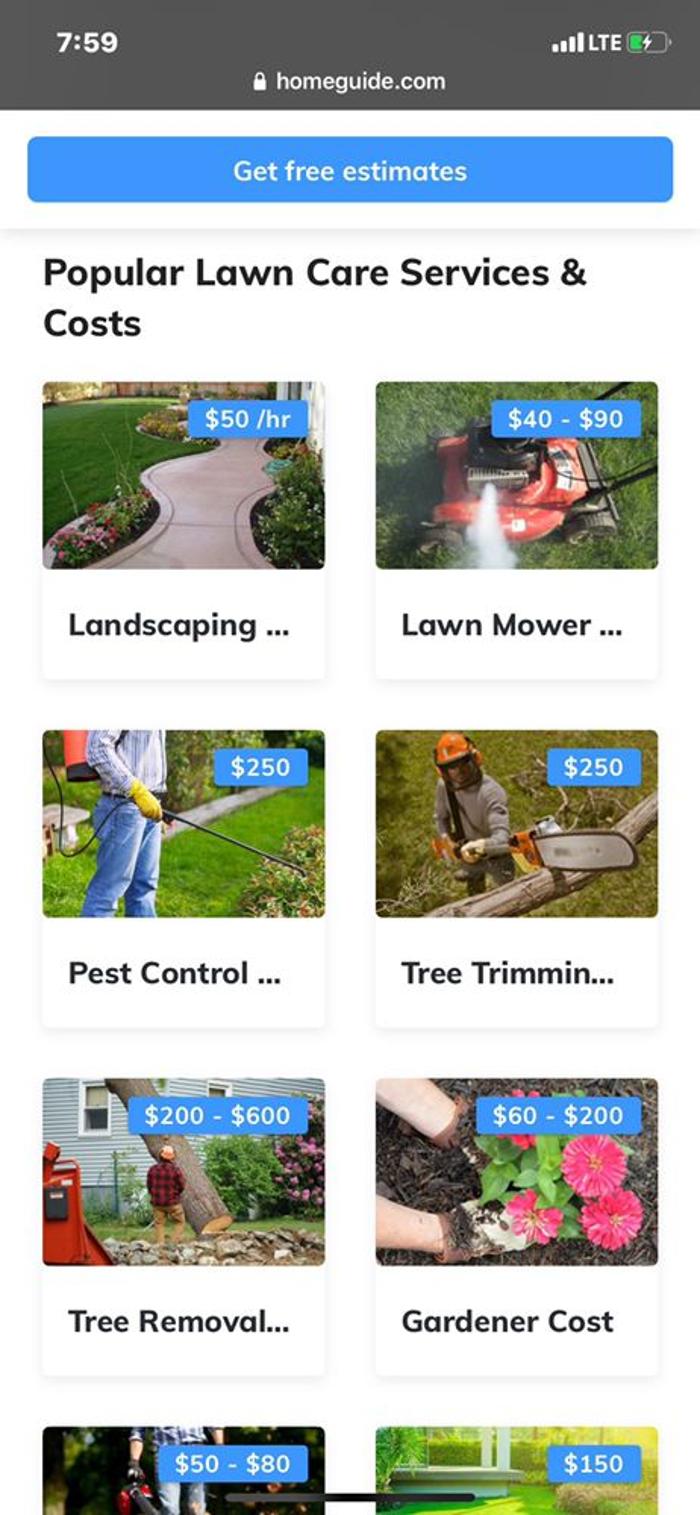
Task: Tap the Get free estimates button
Action: coord(350,170)
